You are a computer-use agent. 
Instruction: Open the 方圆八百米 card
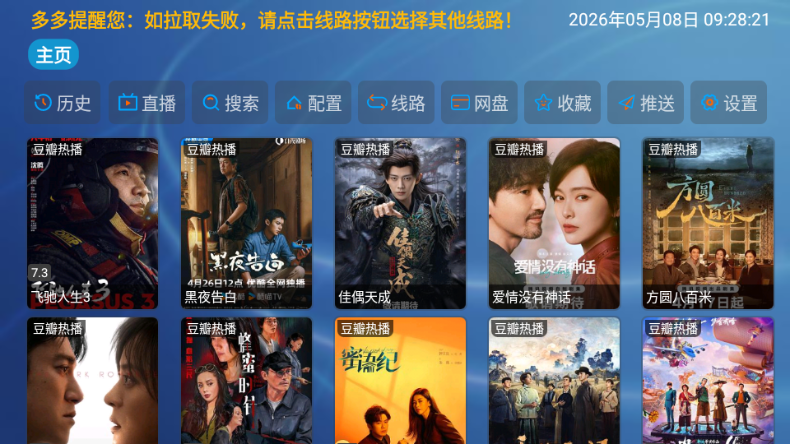click(x=708, y=223)
